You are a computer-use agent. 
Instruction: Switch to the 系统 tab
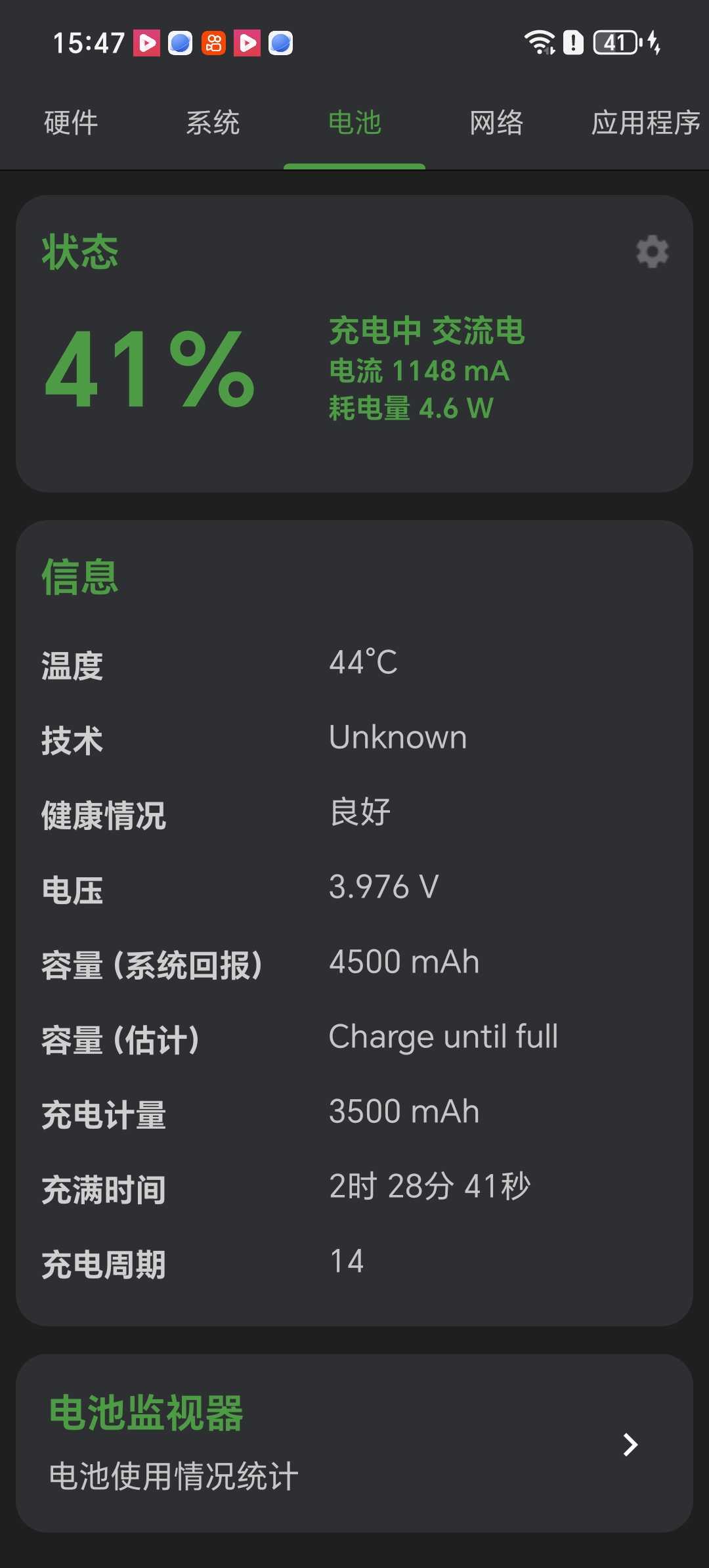pos(213,123)
